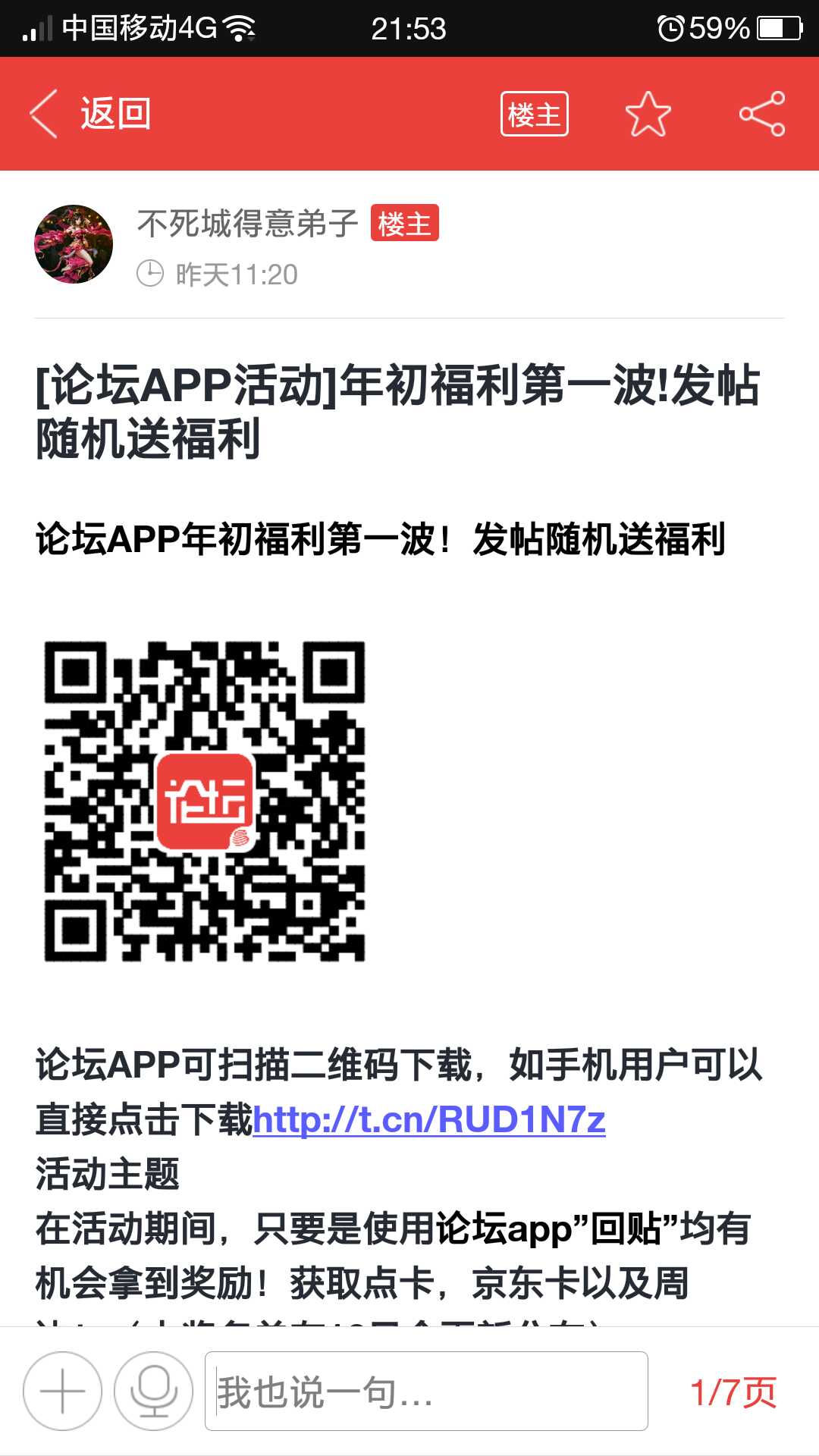This screenshot has height=1456, width=819.
Task: Focus the 我也说一句 reply field
Action: coord(426,1391)
